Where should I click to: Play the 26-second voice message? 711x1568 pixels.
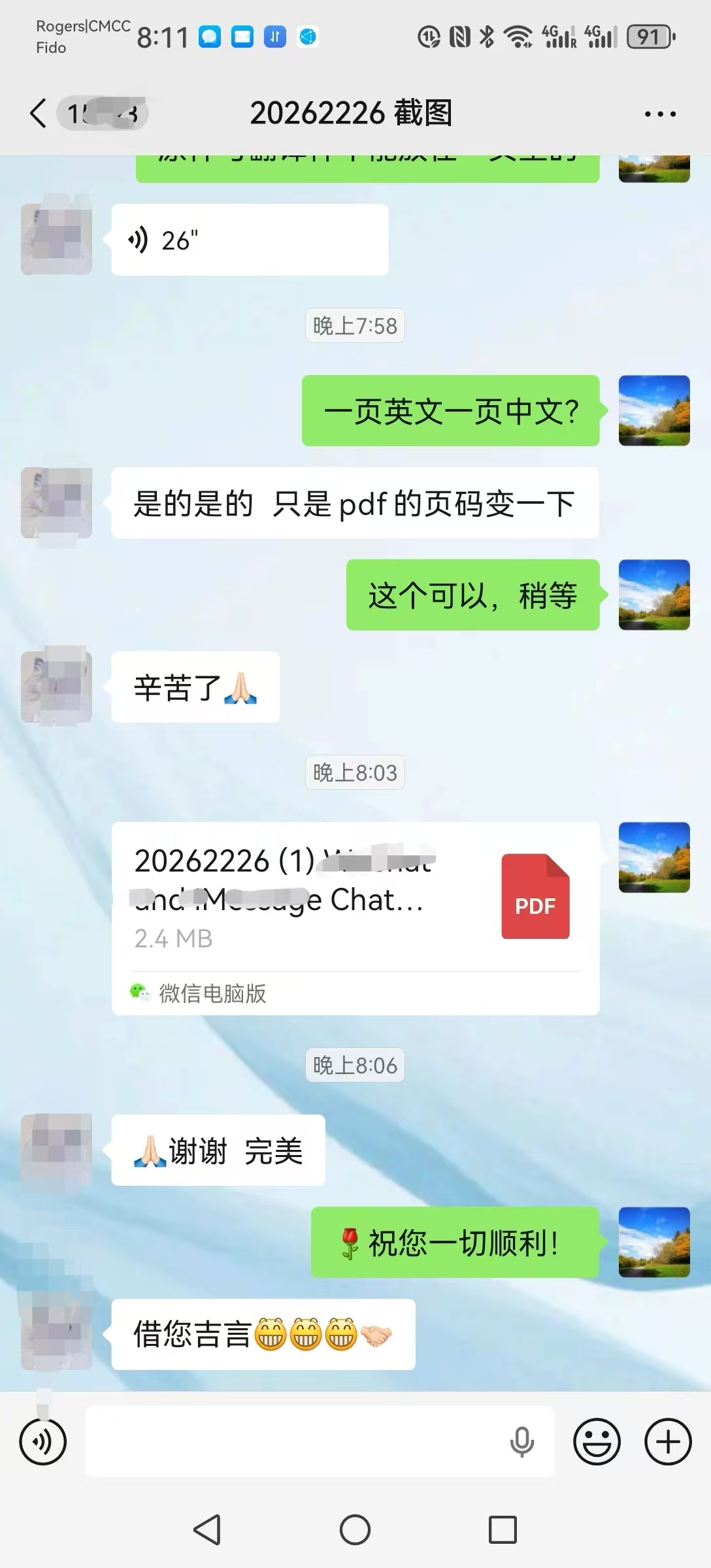click(250, 240)
